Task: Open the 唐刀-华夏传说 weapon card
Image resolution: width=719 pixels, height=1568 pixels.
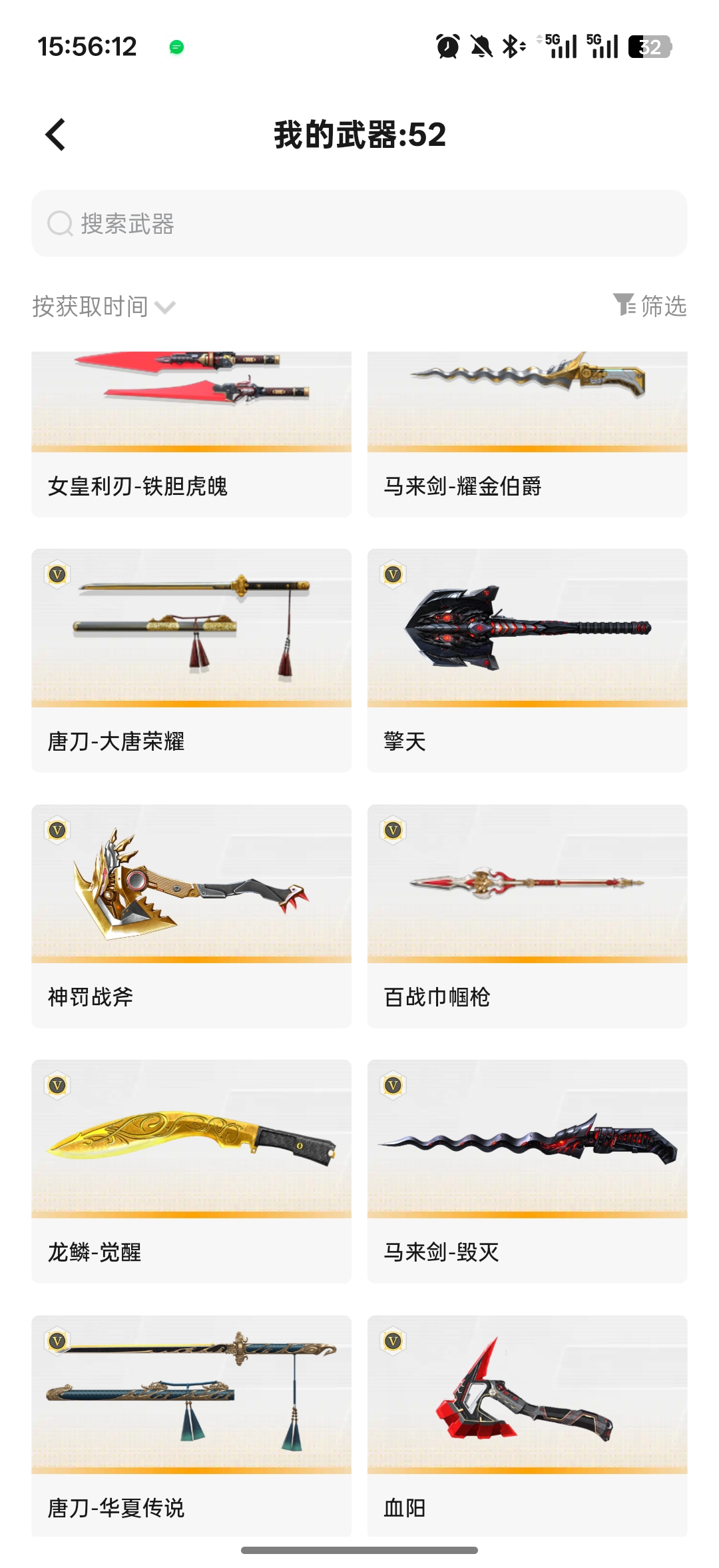Action: 191,1424
